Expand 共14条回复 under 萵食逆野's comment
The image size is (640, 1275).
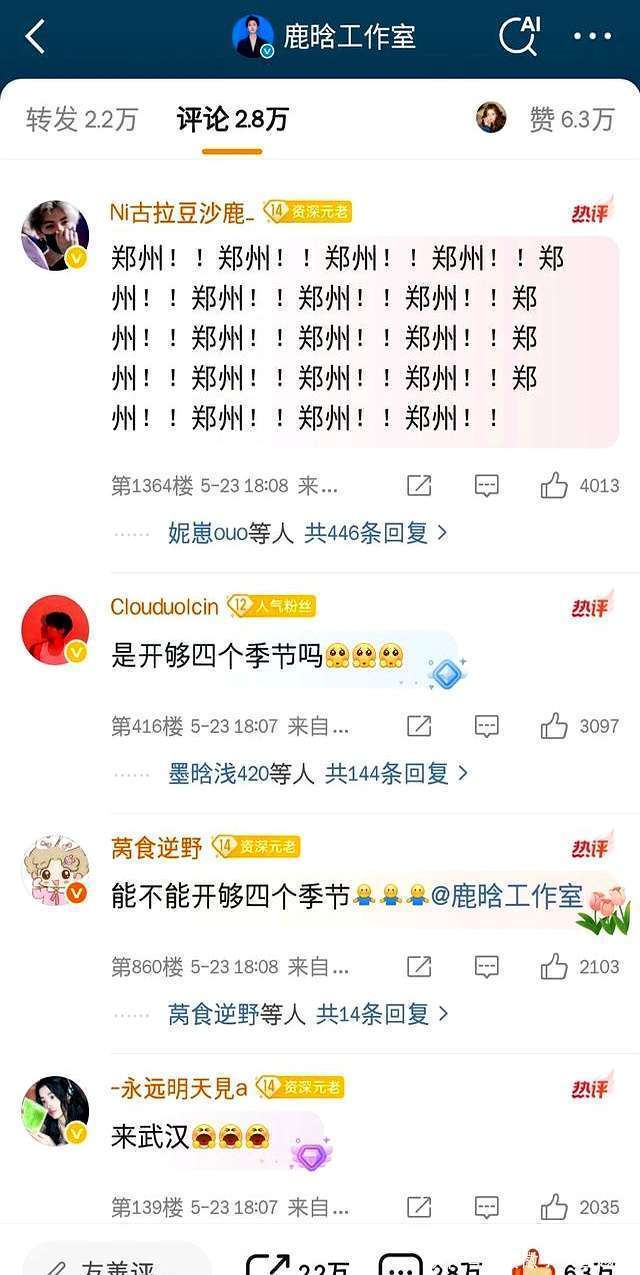click(382, 1013)
